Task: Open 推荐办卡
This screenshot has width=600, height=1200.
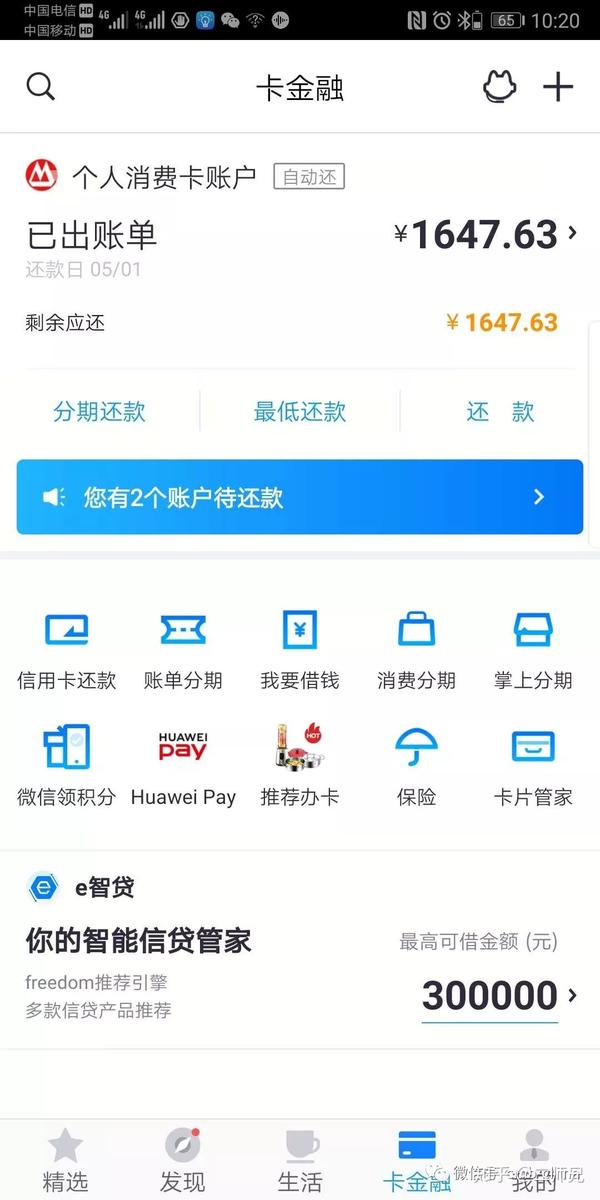Action: point(300,767)
